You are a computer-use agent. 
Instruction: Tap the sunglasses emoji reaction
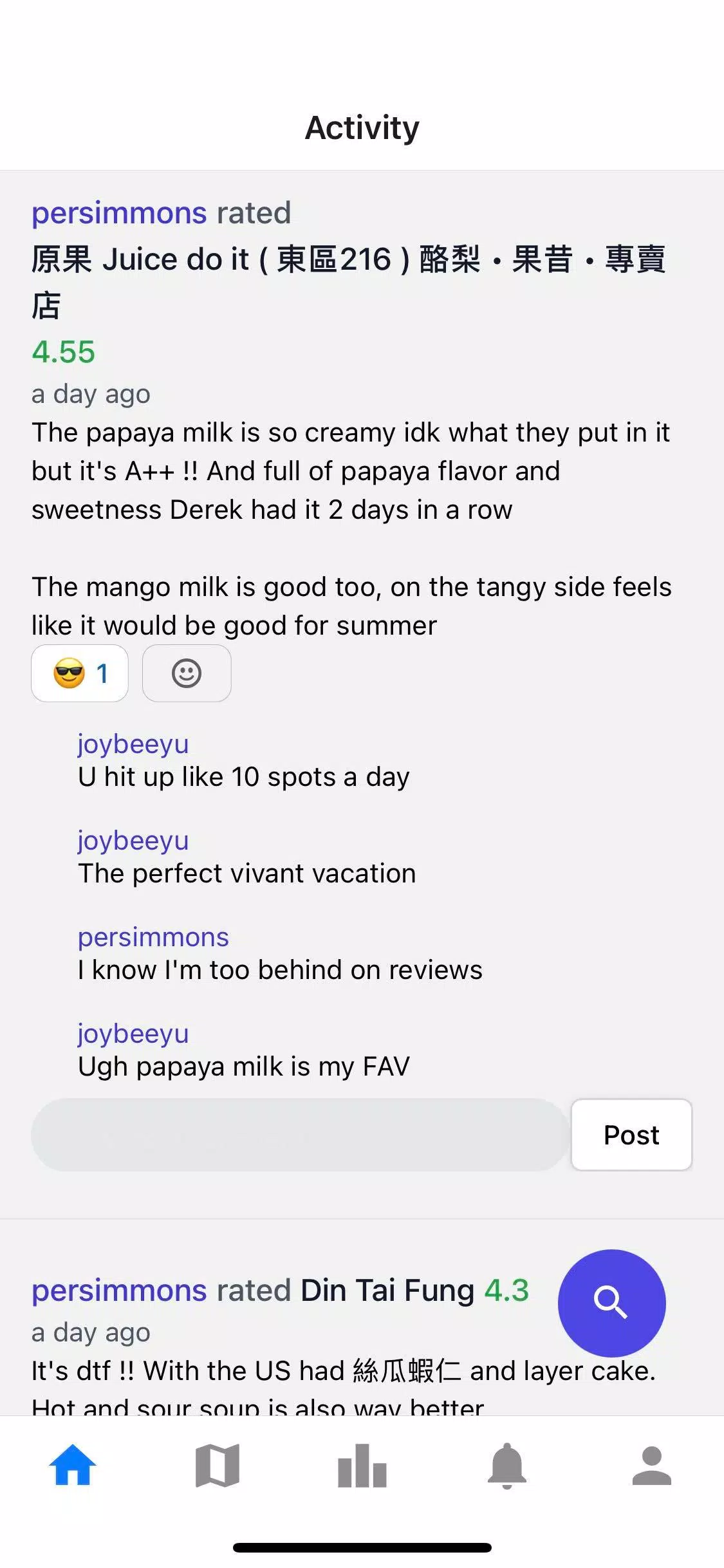pos(79,673)
